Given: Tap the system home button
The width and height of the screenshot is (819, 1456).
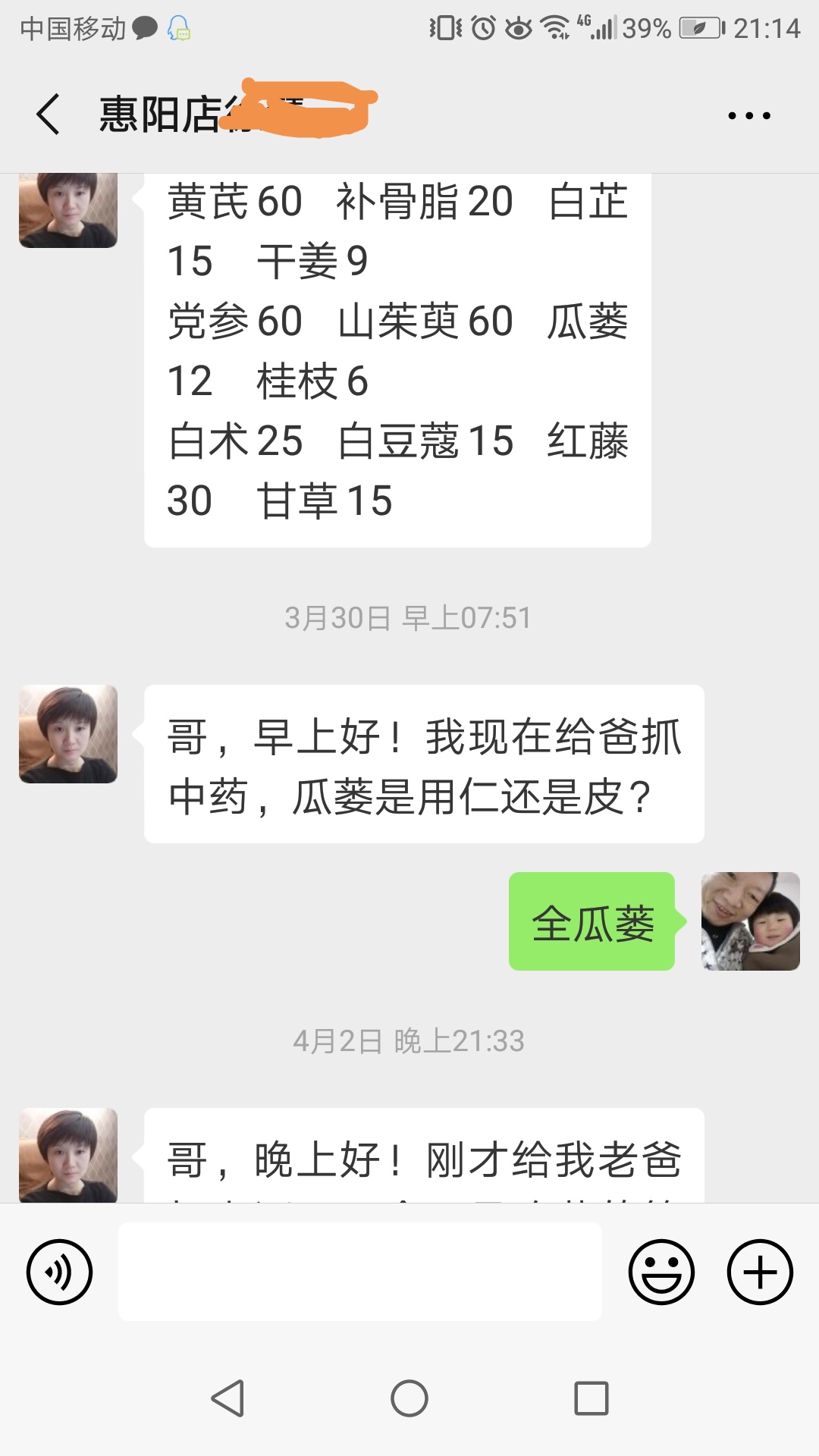Looking at the screenshot, I should pyautogui.click(x=409, y=1398).
